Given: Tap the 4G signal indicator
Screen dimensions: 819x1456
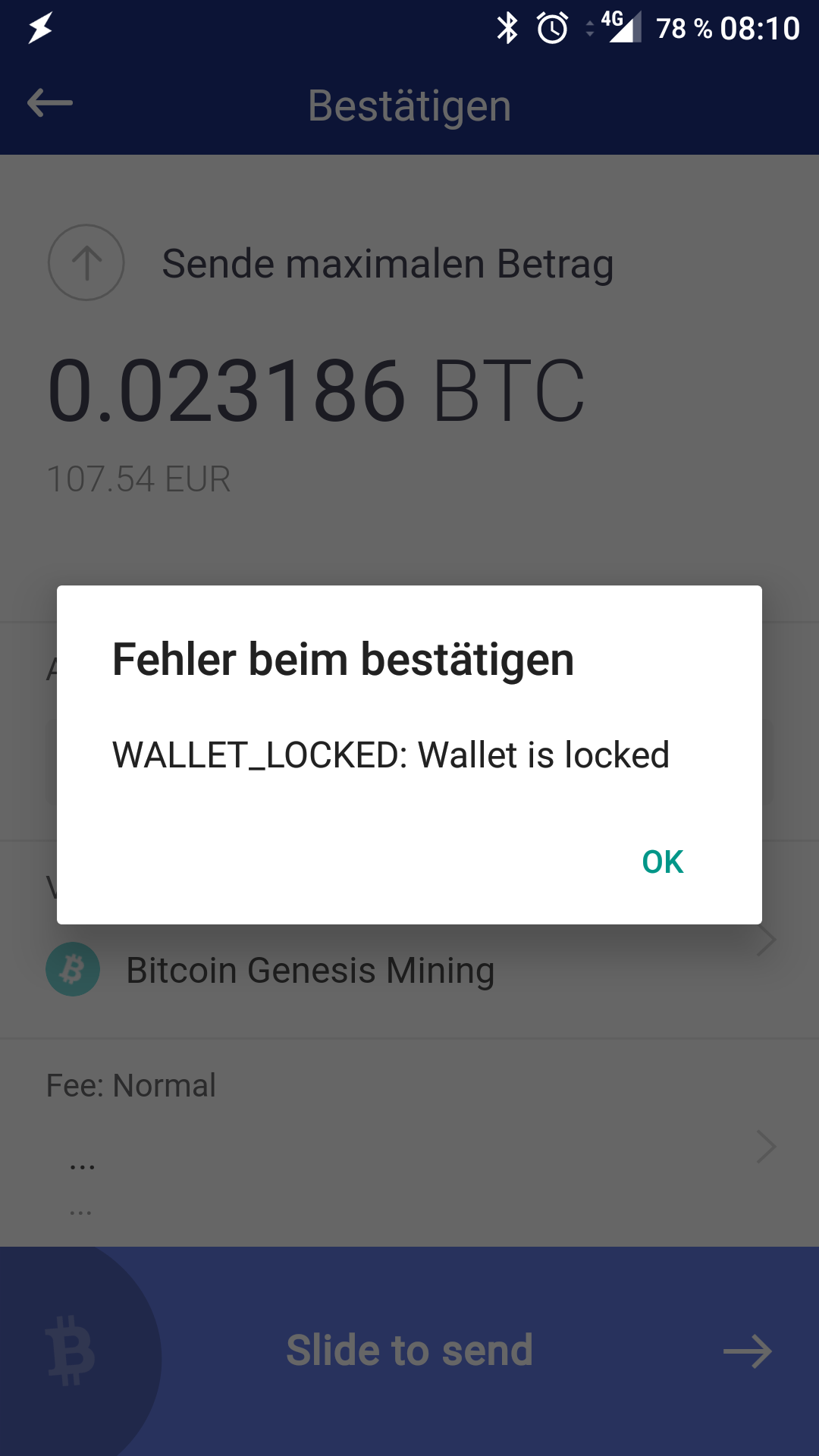Looking at the screenshot, I should 622,28.
